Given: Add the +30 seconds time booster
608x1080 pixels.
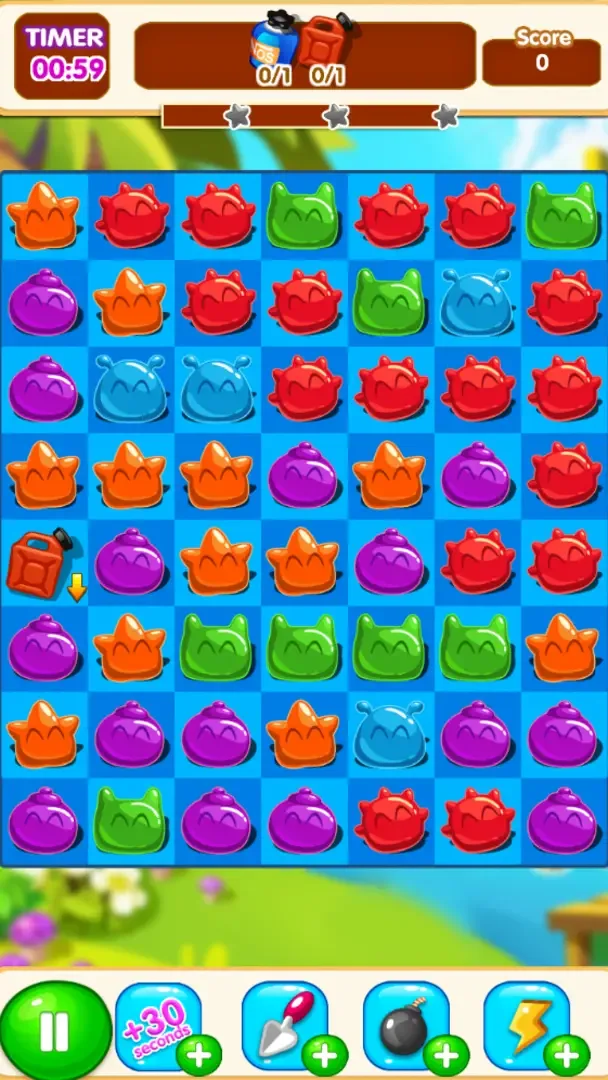Looking at the screenshot, I should 158,1024.
